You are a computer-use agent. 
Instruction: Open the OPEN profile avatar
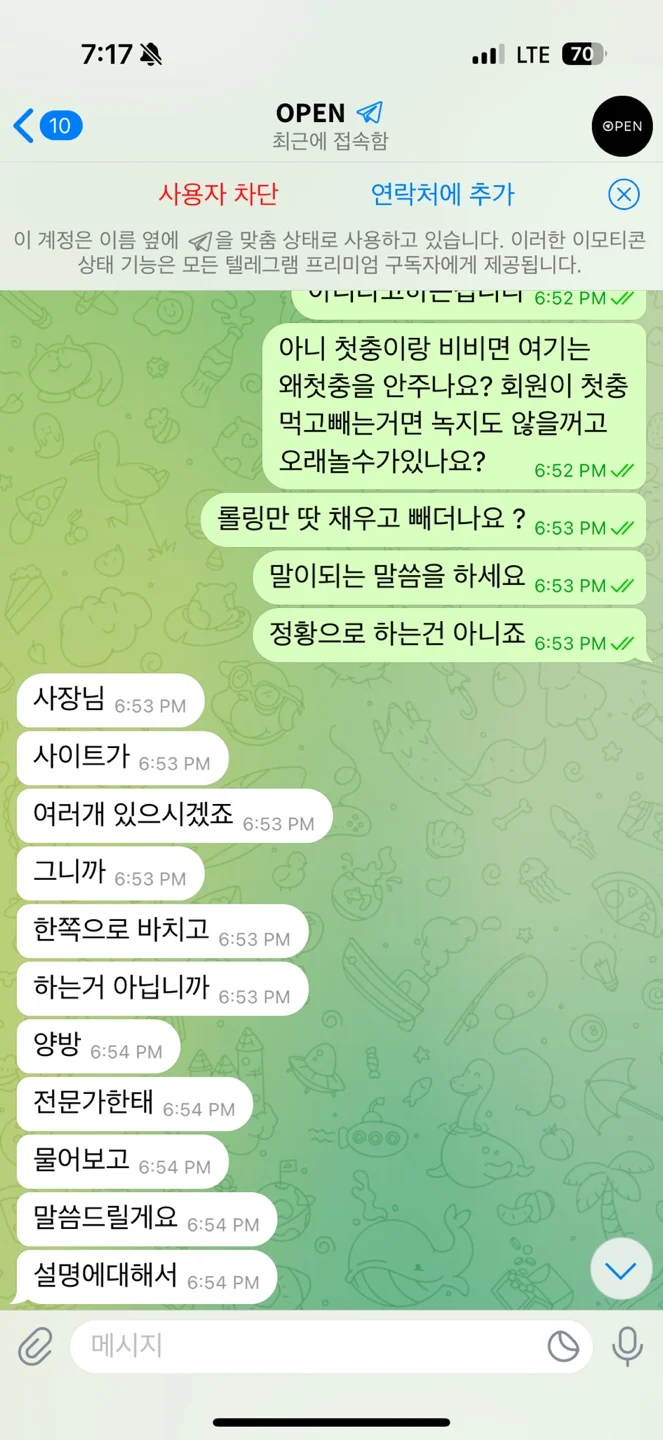click(x=621, y=126)
